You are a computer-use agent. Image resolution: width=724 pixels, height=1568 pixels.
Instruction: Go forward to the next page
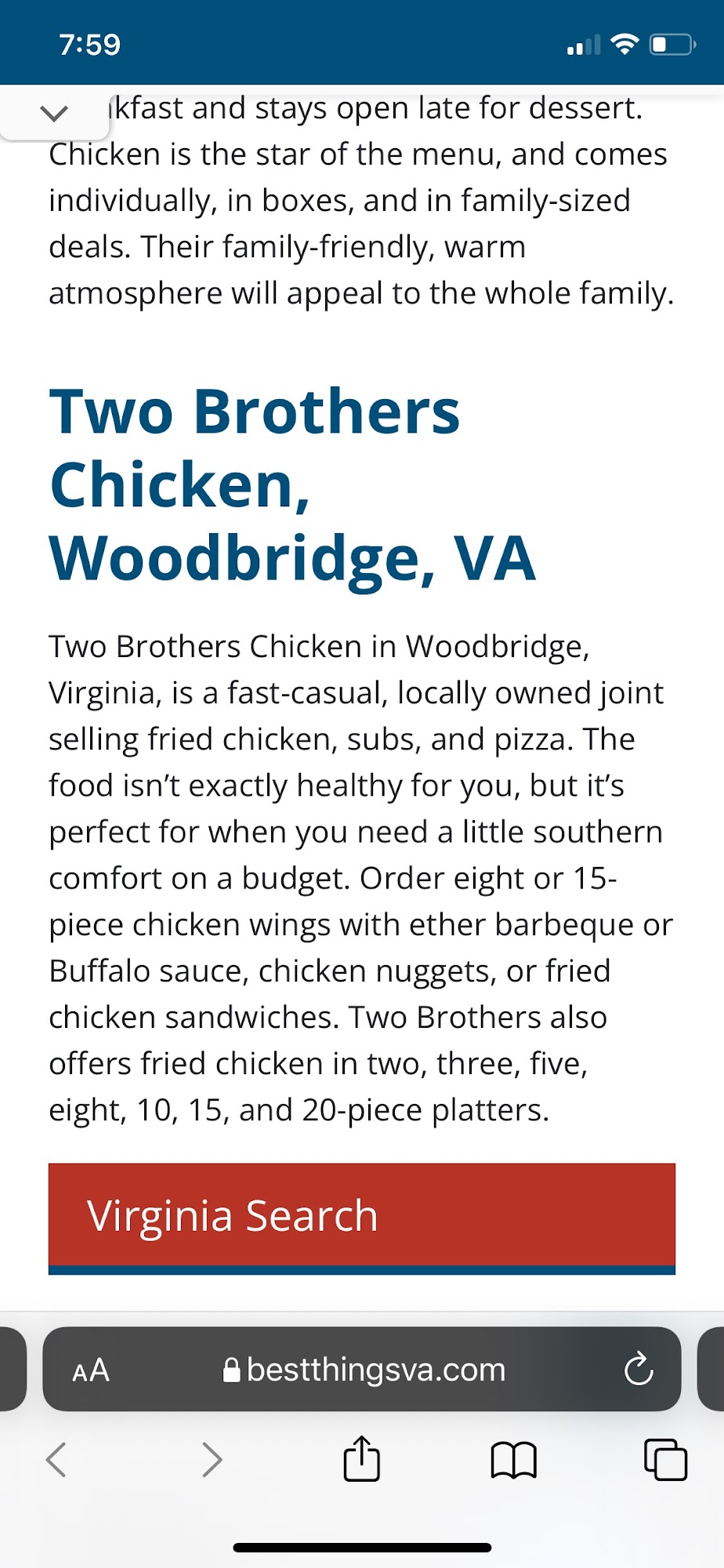click(212, 1459)
